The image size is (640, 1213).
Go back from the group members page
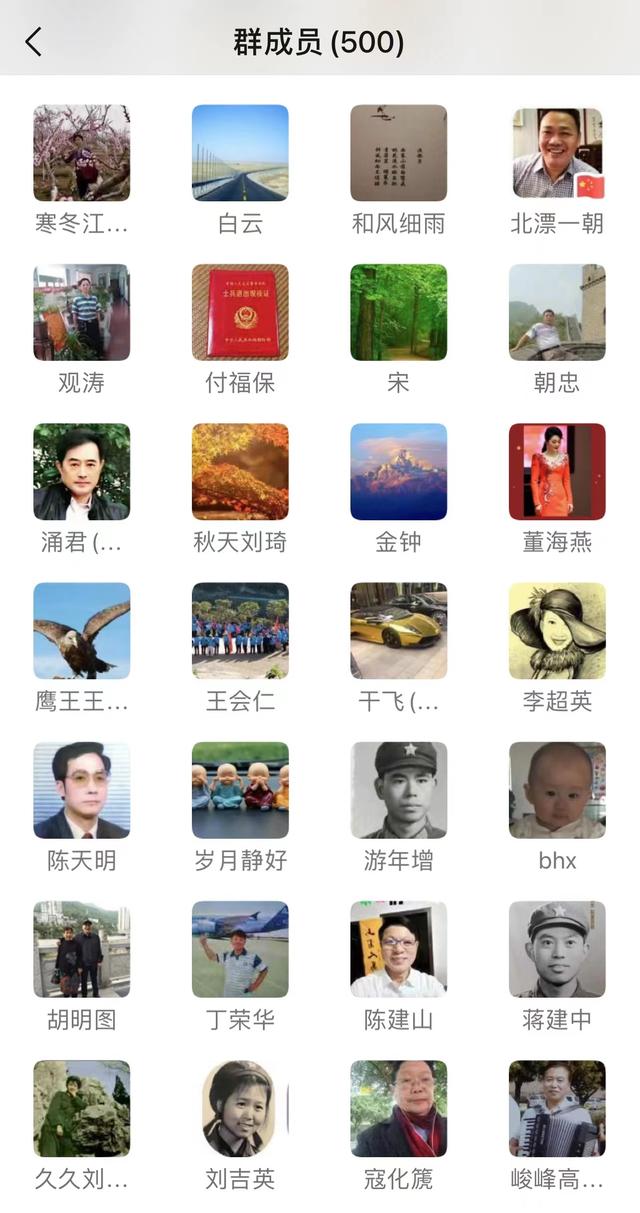tap(34, 42)
